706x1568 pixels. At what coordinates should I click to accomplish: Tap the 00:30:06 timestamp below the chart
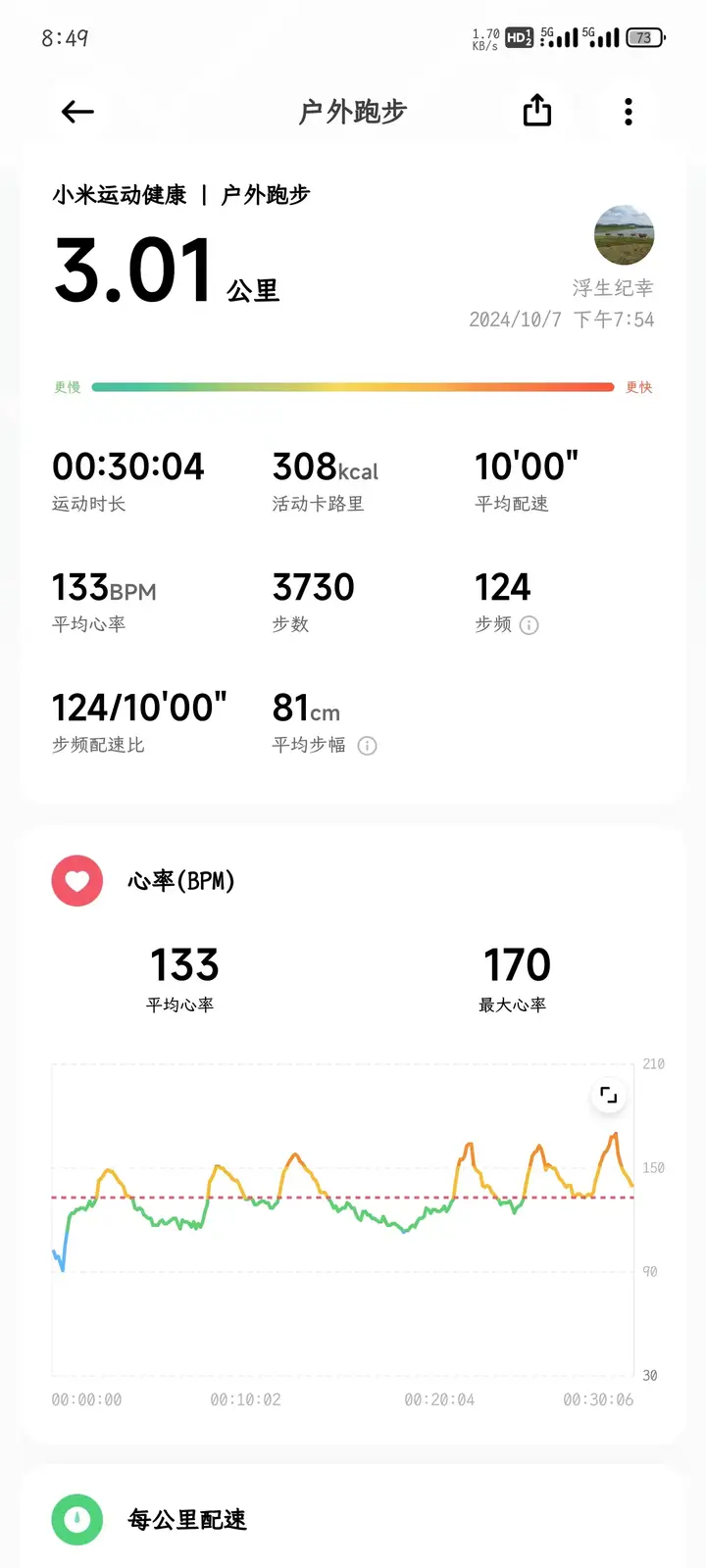click(599, 1399)
